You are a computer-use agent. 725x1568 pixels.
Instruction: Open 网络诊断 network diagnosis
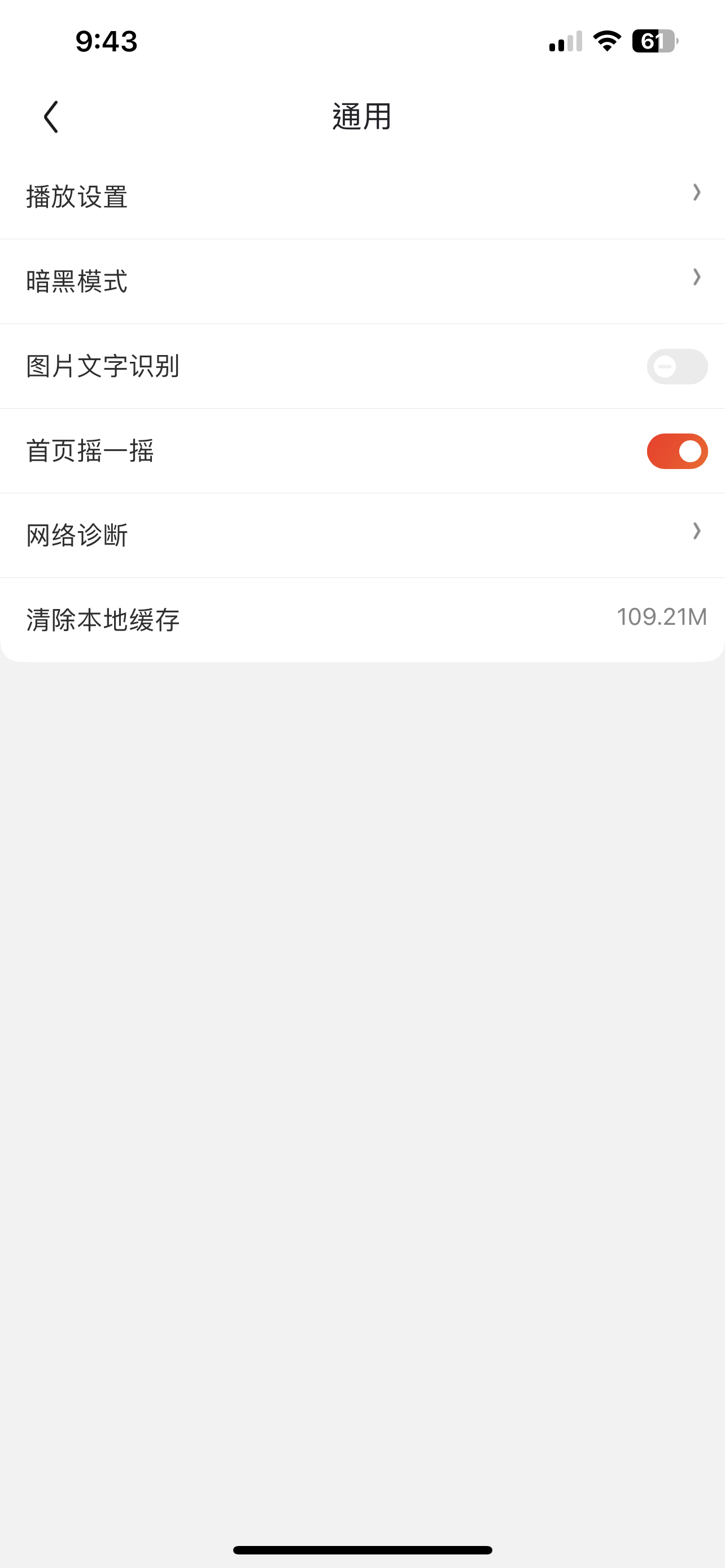362,535
